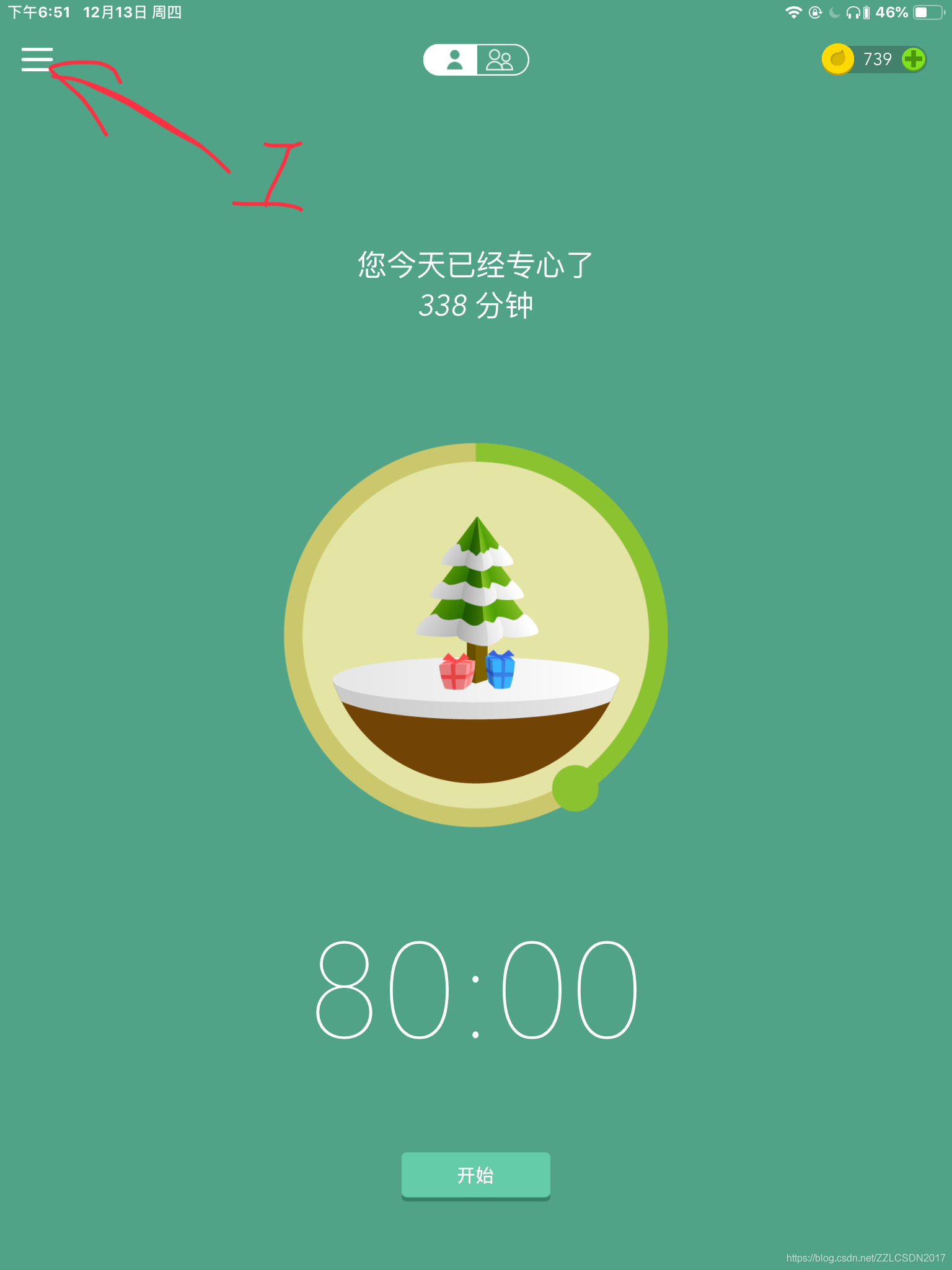
Task: Toggle the planting mode selector pill
Action: [x=476, y=58]
